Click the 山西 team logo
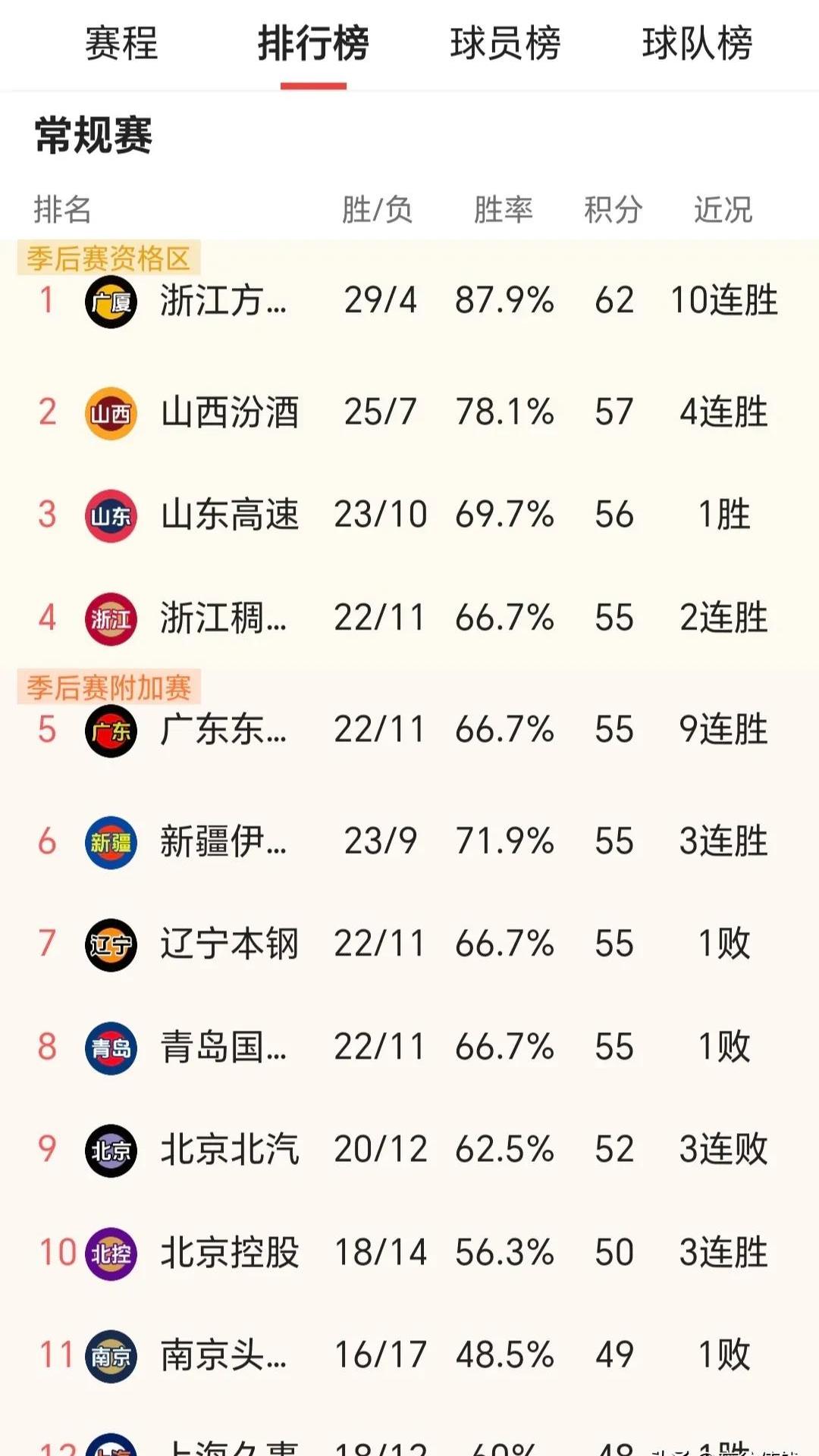 (x=111, y=411)
